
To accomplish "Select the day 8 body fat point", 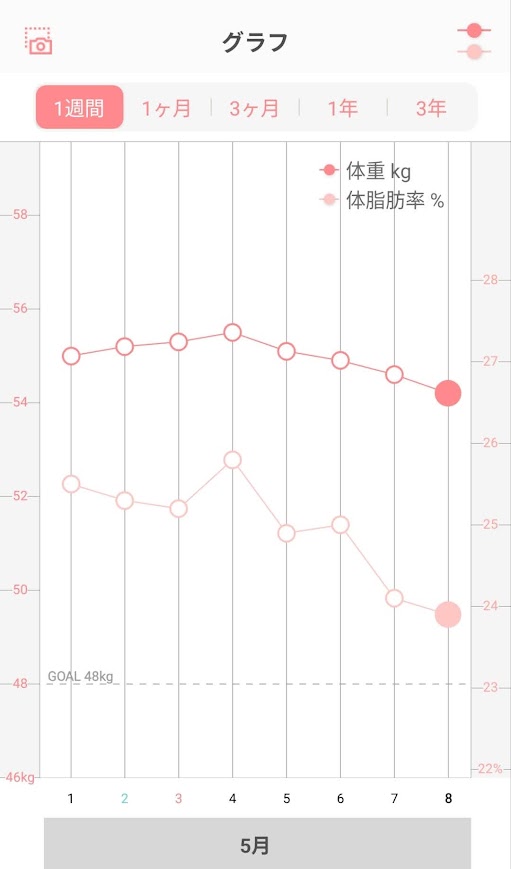I will point(448,614).
